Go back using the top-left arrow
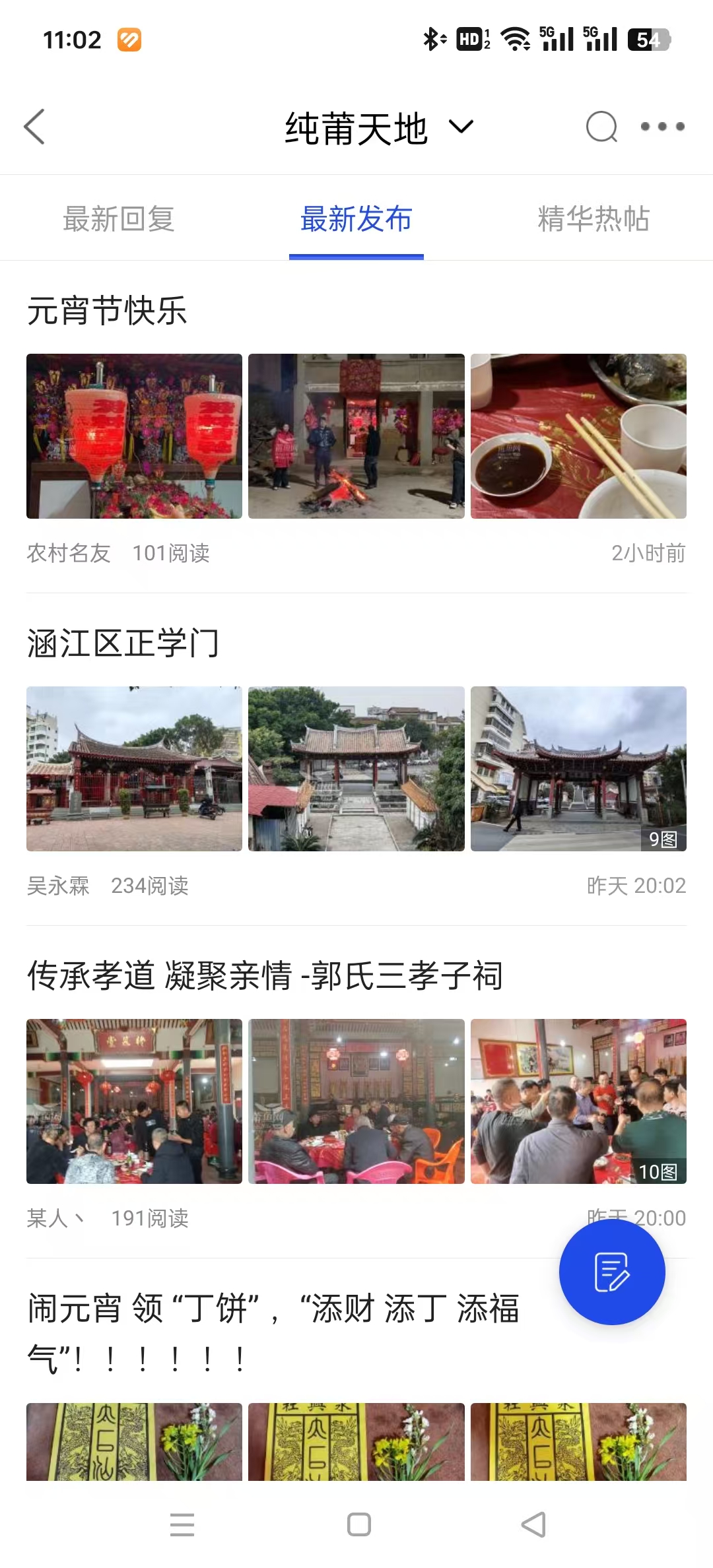The image size is (713, 1568). pyautogui.click(x=34, y=127)
